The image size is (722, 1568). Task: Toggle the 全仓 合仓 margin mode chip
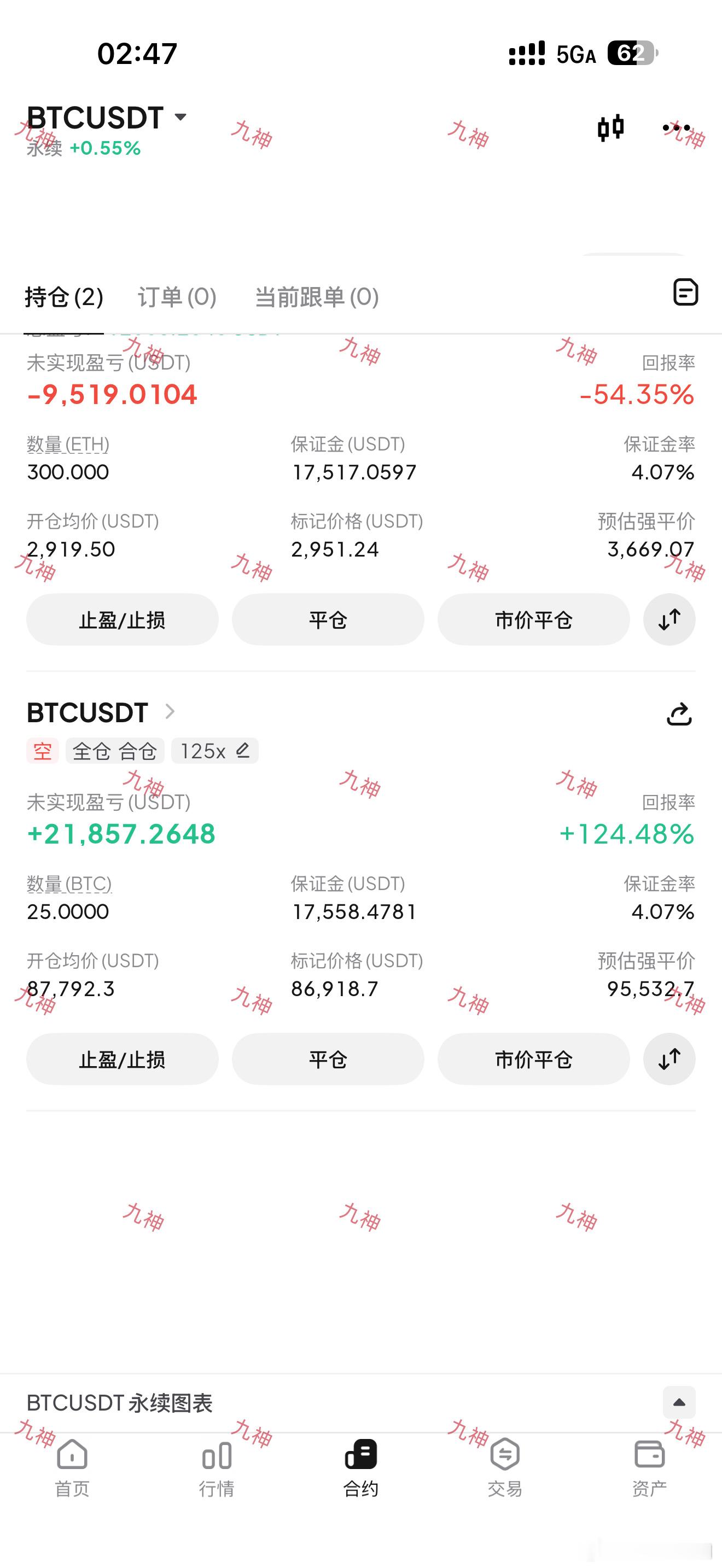click(114, 751)
